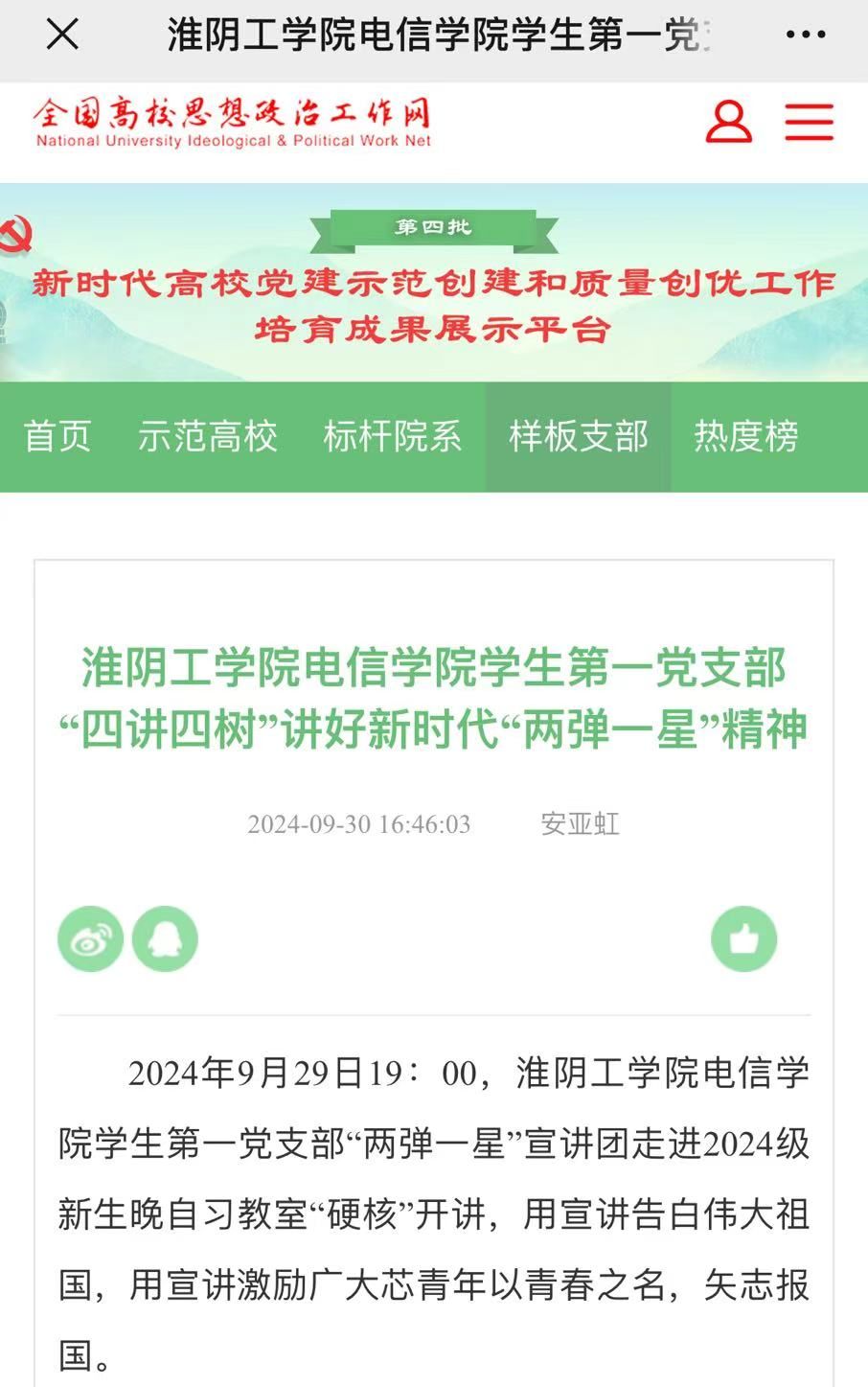868x1387 pixels.
Task: Open the red hamburger menu
Action: coord(809,122)
